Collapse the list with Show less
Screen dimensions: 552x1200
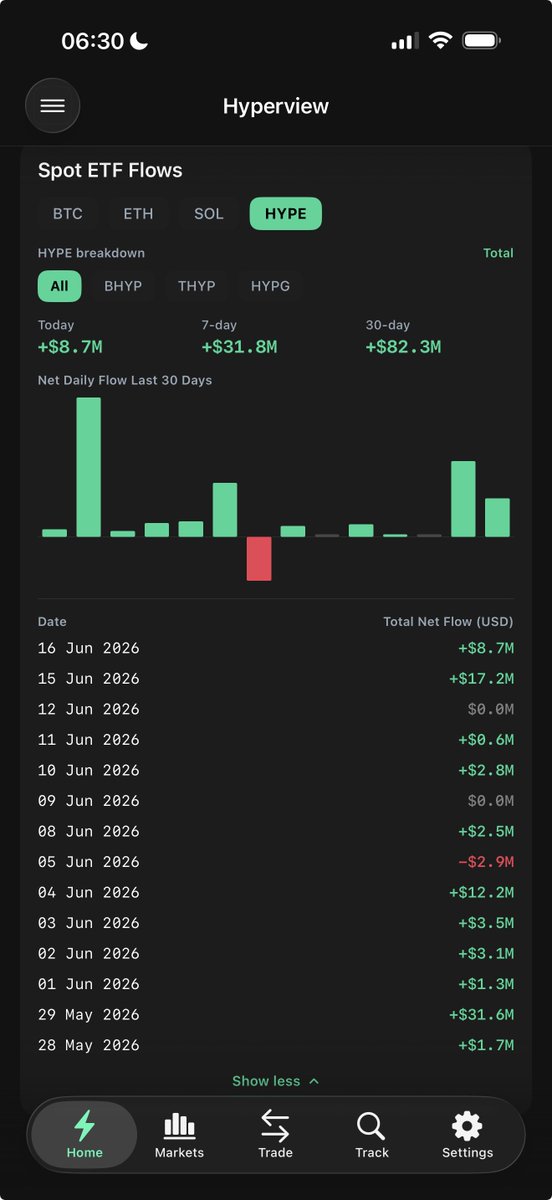(276, 1081)
